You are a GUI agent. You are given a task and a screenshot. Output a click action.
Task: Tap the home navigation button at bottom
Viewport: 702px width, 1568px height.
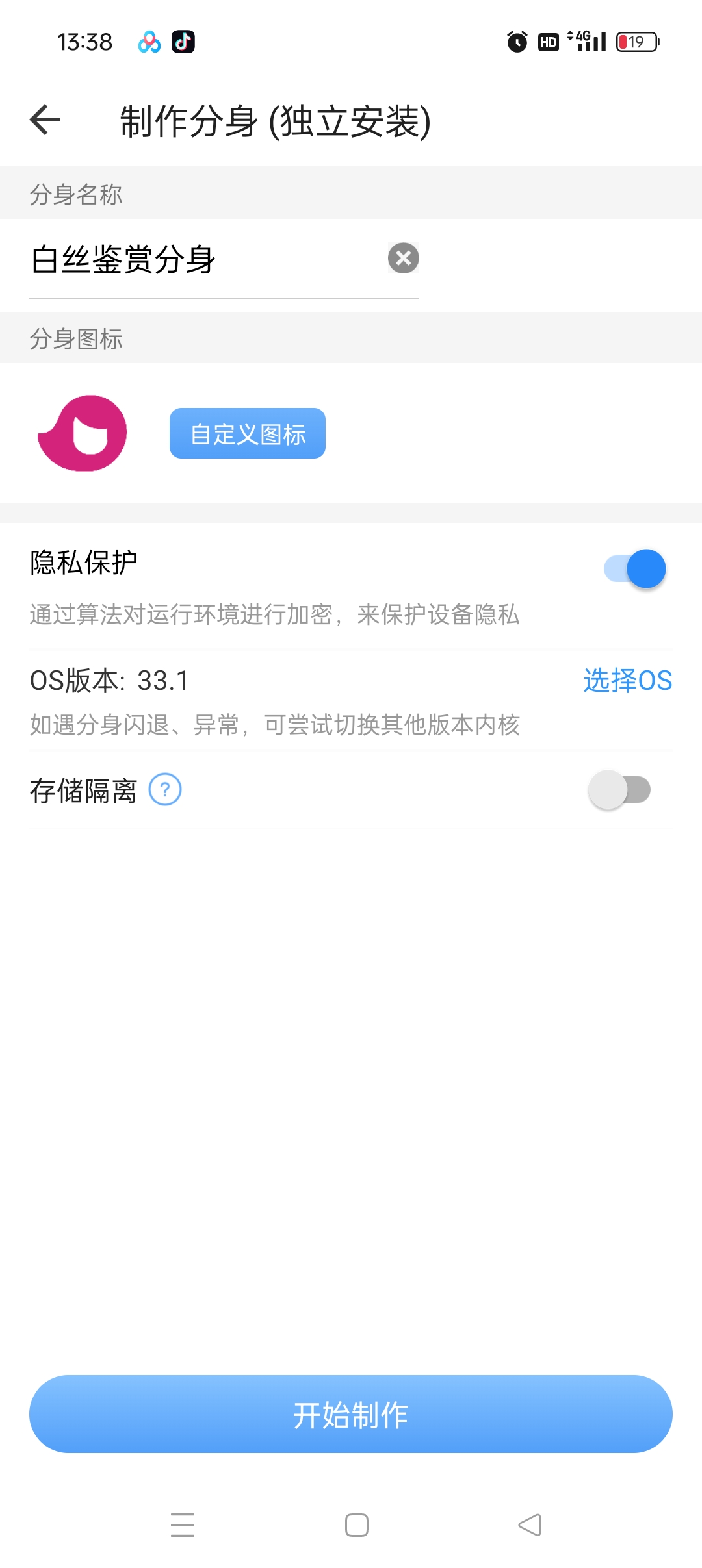click(x=354, y=1523)
